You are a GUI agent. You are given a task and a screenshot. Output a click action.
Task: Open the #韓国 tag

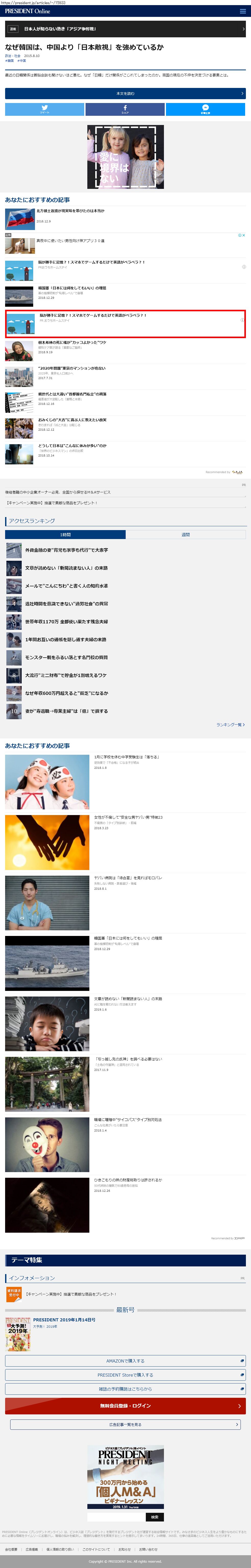(x=10, y=61)
